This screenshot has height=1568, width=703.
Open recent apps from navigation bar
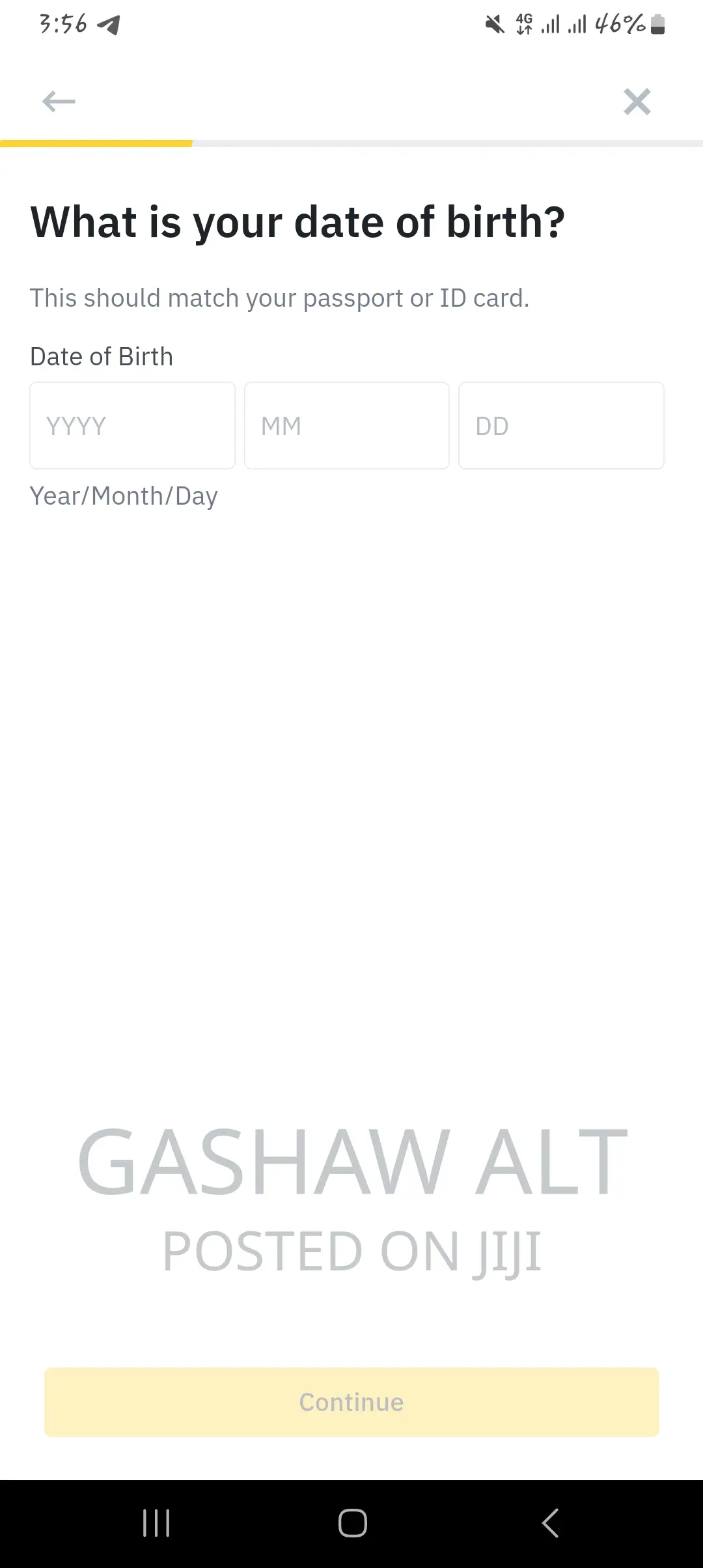(x=156, y=1523)
